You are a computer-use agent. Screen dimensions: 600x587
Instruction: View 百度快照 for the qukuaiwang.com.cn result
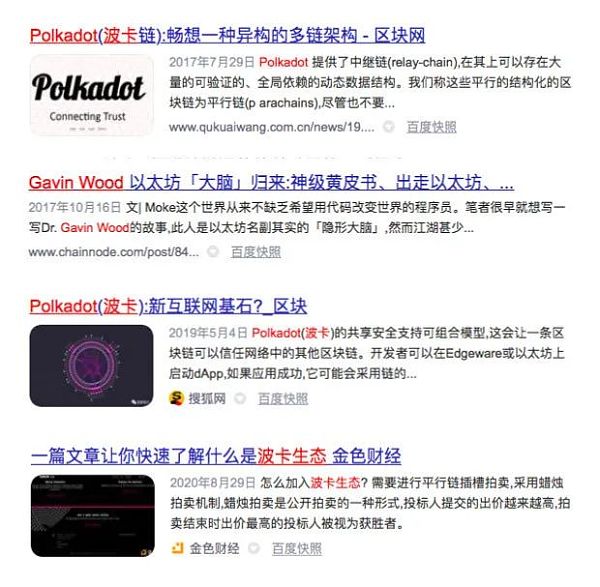point(431,127)
